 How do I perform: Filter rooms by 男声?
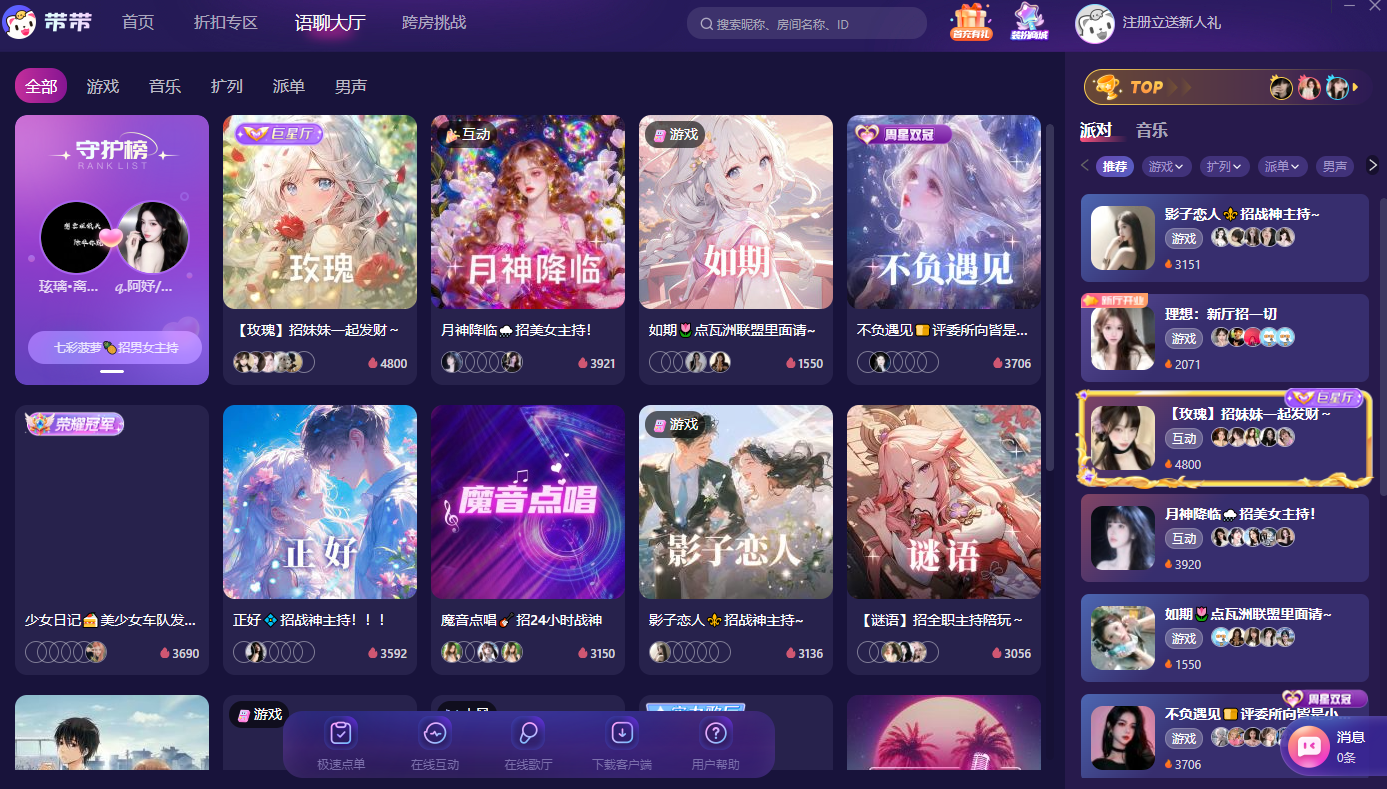coord(350,87)
